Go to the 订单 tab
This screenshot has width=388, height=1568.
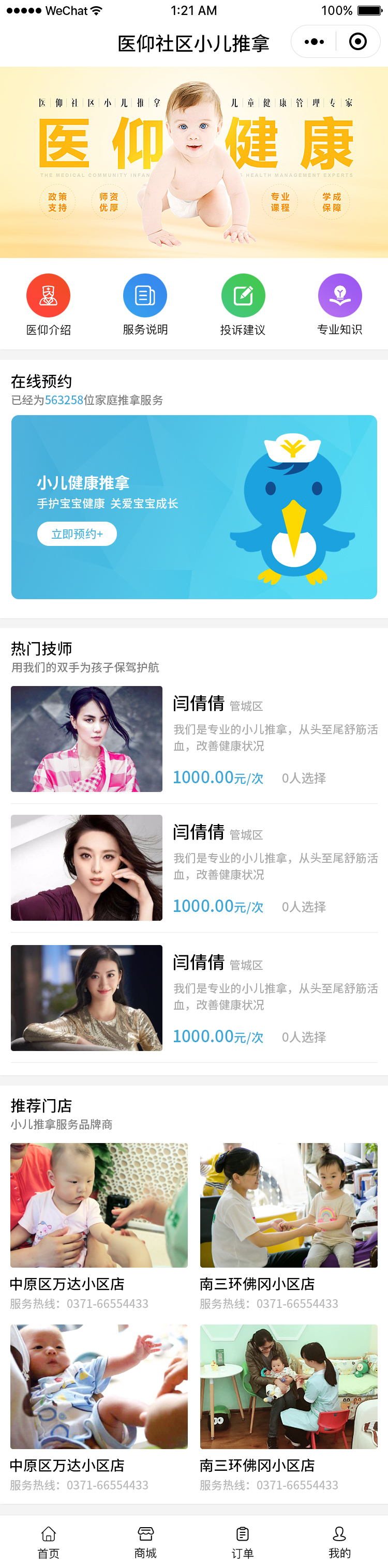243,1541
